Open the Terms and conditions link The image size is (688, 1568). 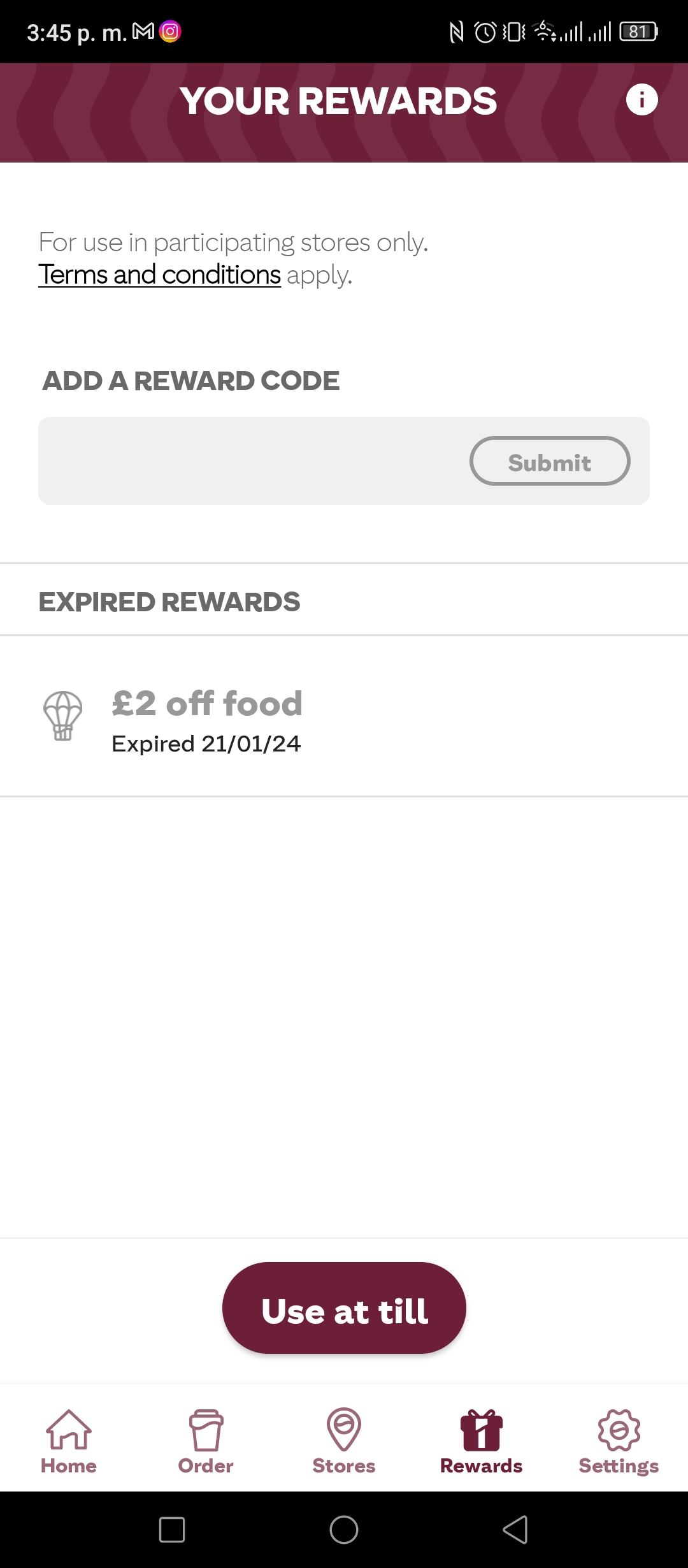click(x=159, y=275)
